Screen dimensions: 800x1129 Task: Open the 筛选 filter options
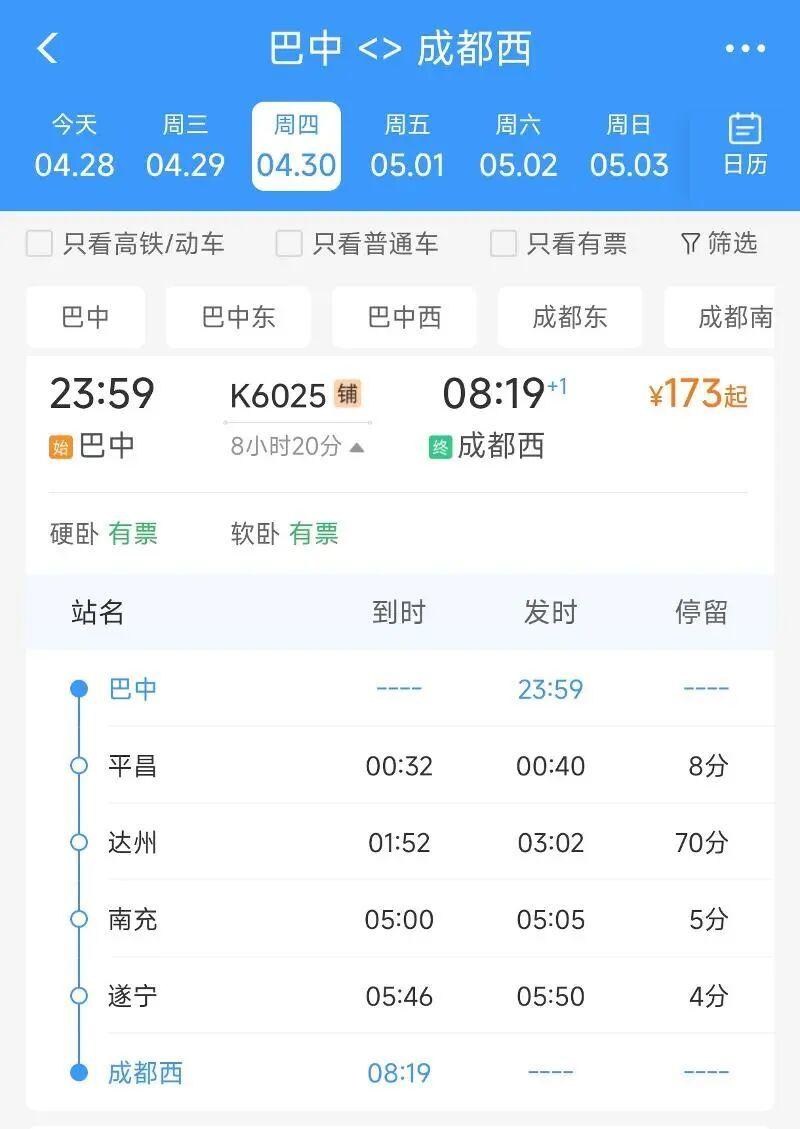pos(719,243)
